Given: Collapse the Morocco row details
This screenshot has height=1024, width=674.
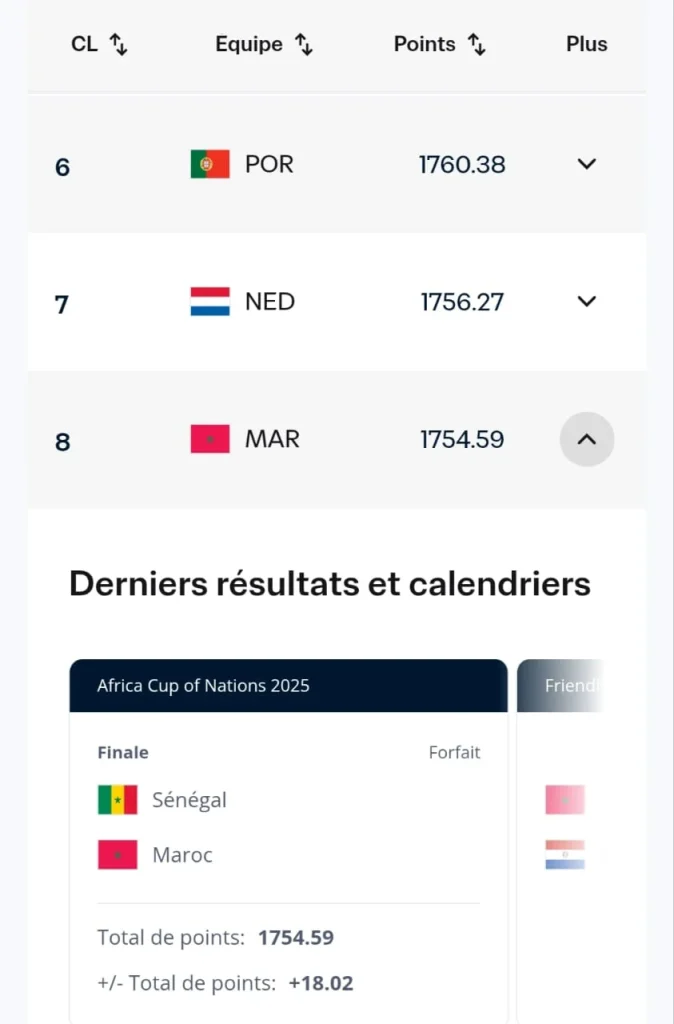Looking at the screenshot, I should (587, 440).
